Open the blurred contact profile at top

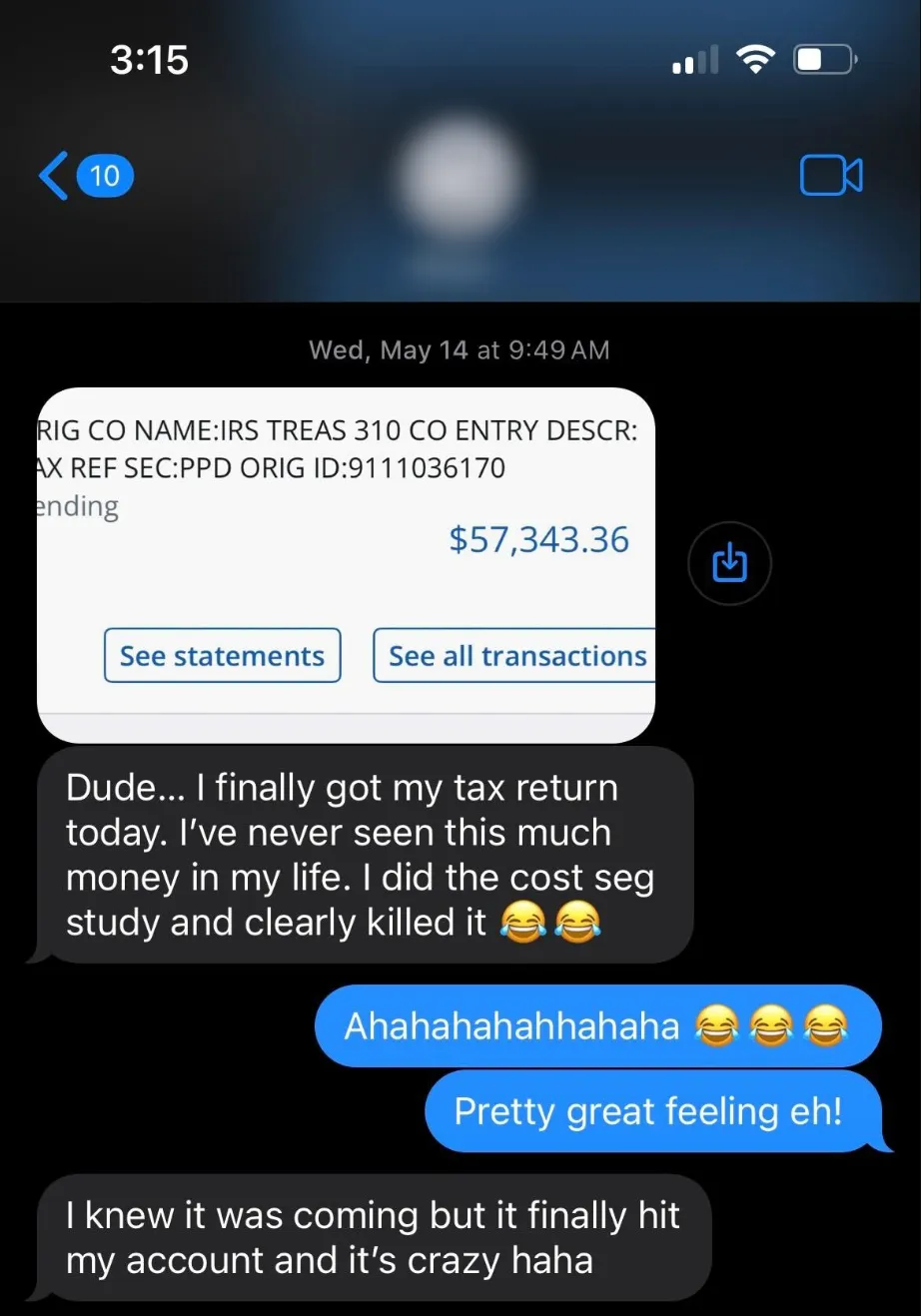tap(460, 180)
